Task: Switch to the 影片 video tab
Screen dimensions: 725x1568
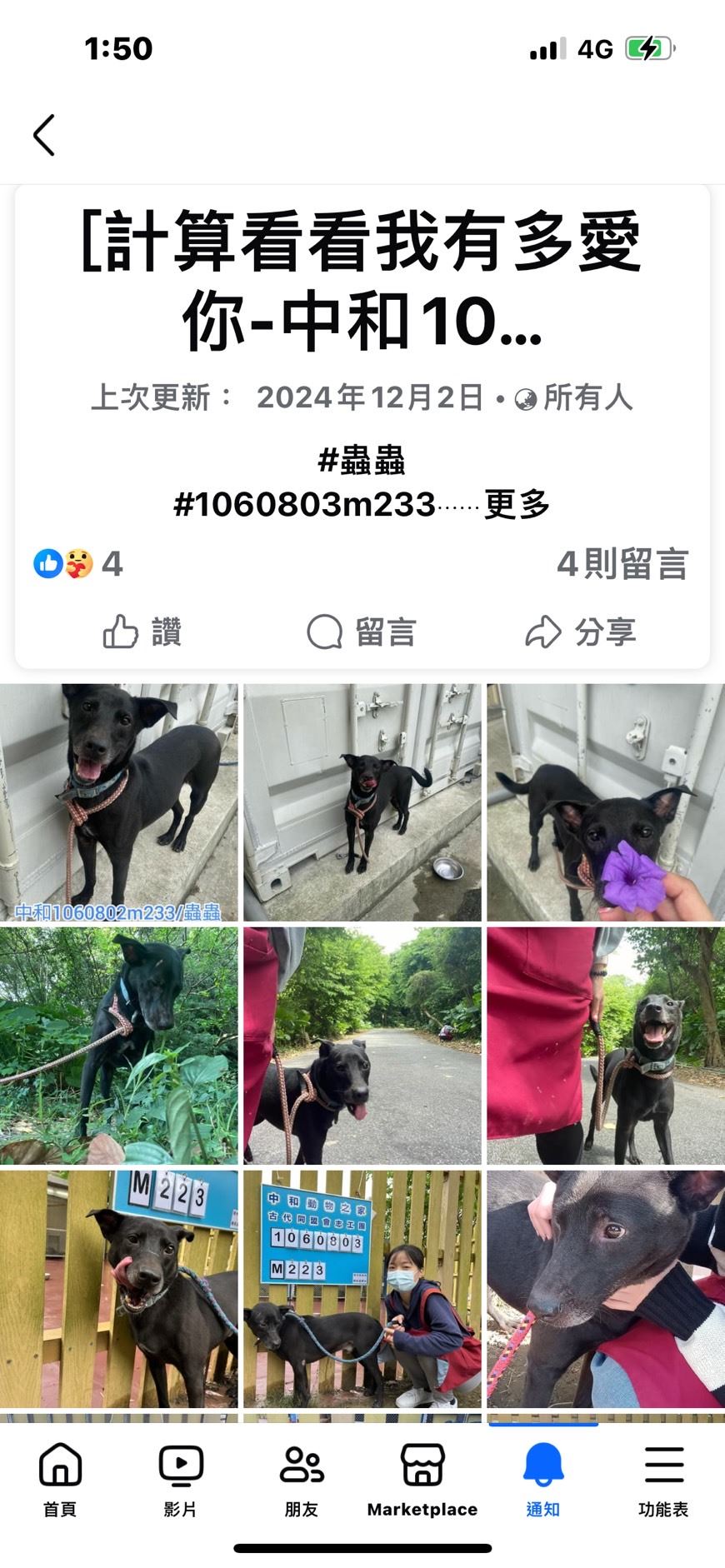Action: (181, 1480)
